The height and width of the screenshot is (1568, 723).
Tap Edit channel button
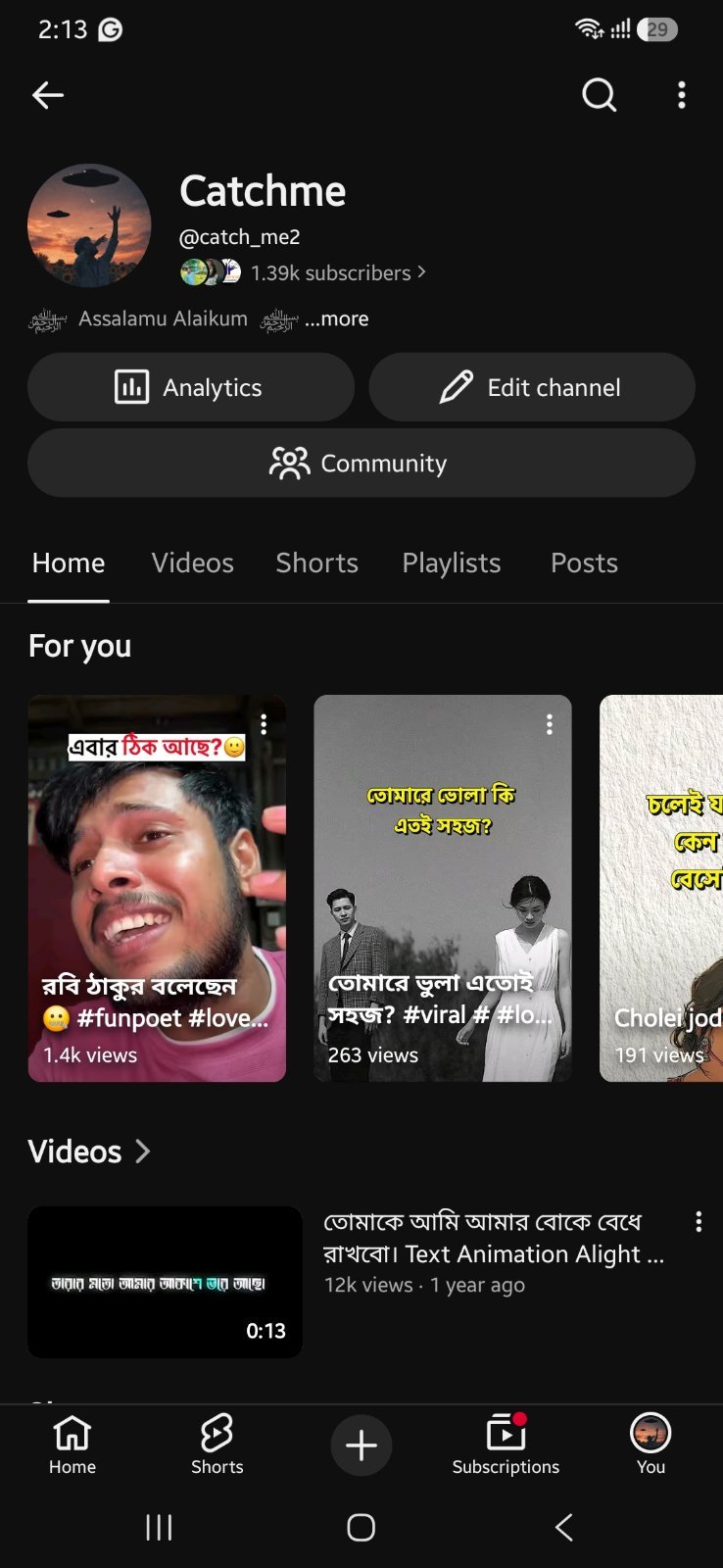click(x=532, y=387)
